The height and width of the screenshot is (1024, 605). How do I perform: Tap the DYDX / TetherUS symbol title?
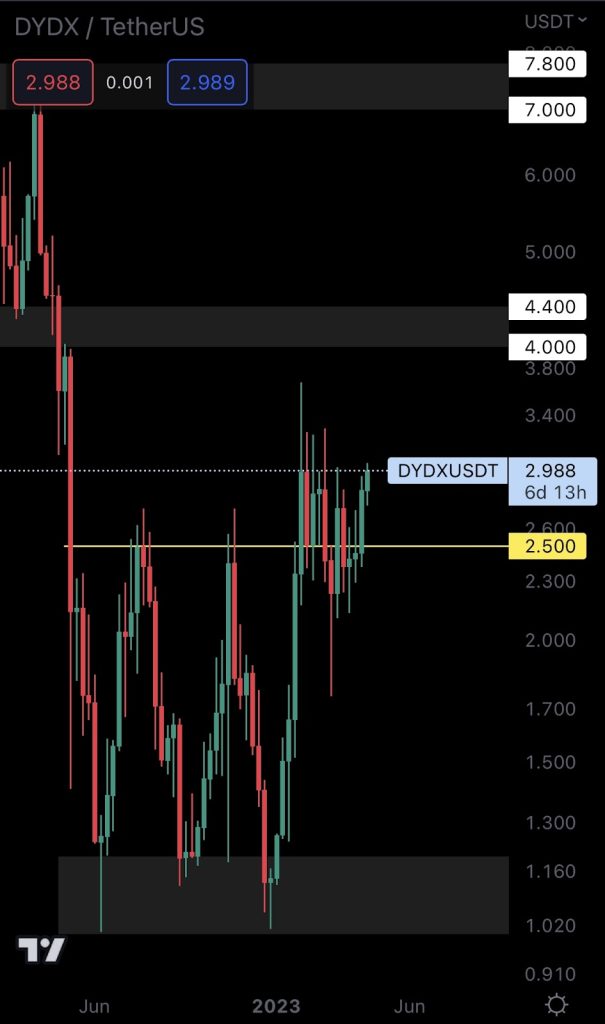pos(109,27)
